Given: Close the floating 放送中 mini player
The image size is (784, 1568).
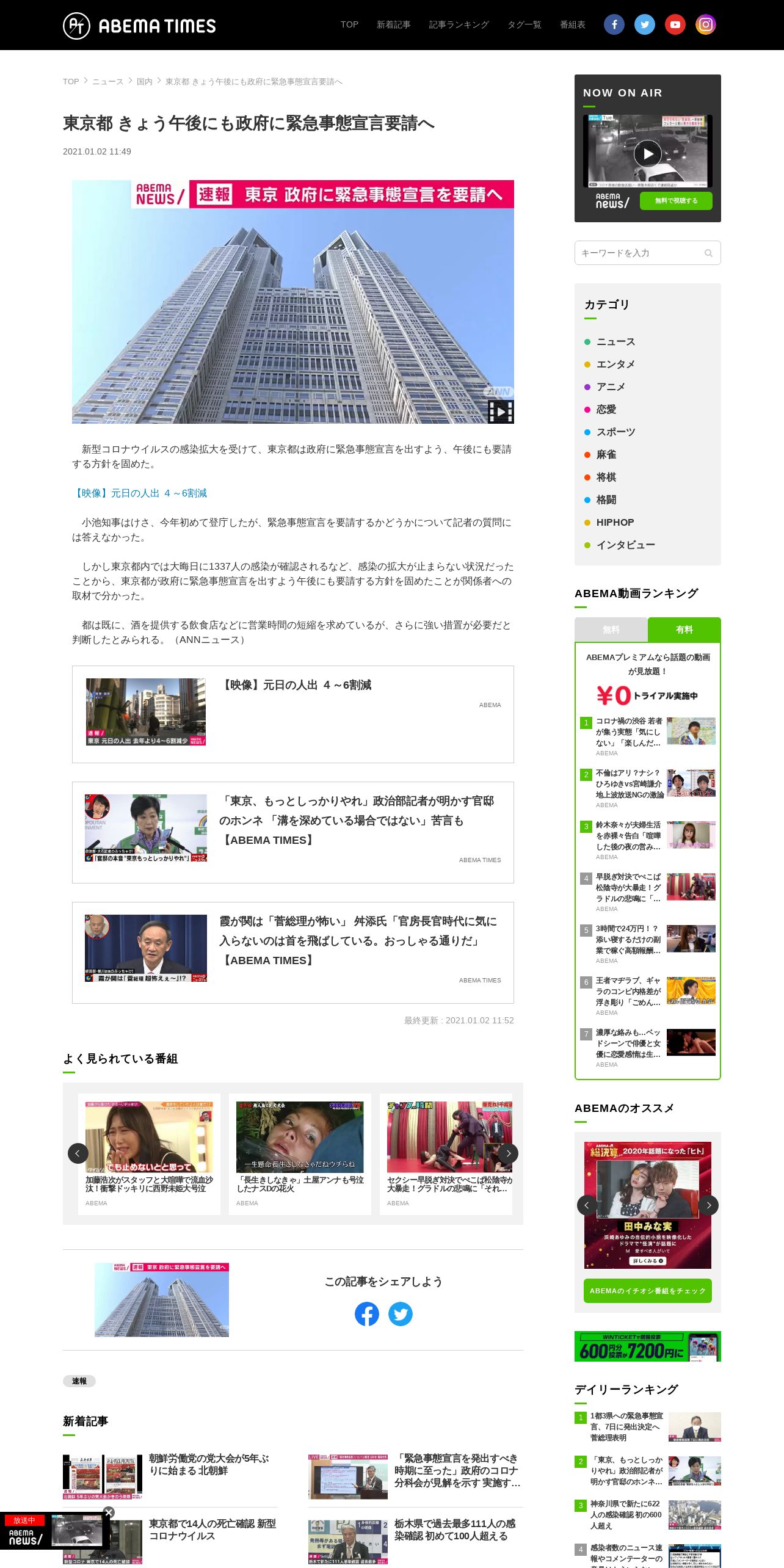Looking at the screenshot, I should point(109,1512).
